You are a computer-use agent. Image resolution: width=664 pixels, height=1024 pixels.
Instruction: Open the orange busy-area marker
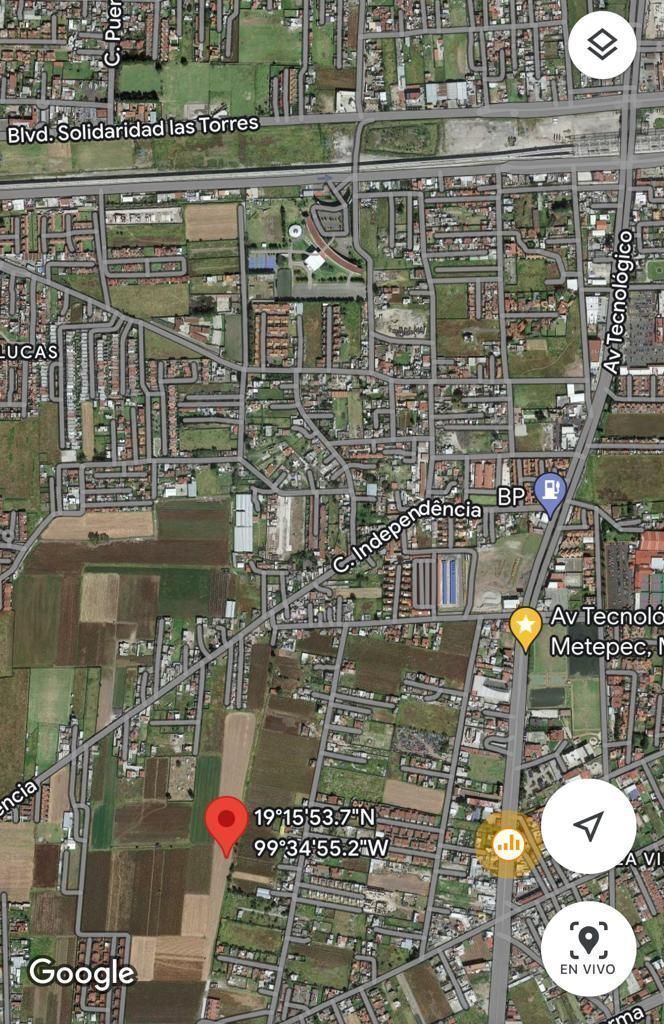pyautogui.click(x=508, y=844)
